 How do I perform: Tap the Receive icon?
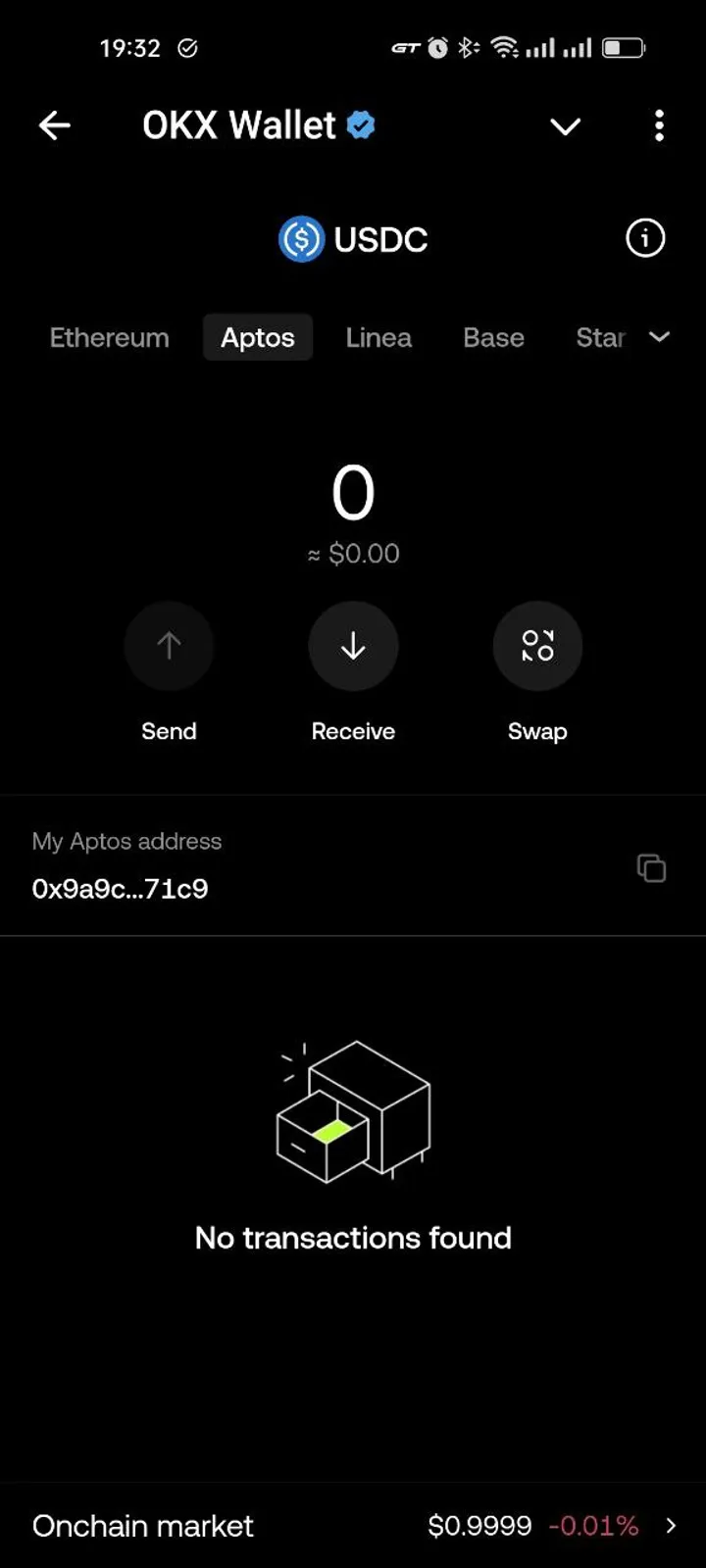353,646
